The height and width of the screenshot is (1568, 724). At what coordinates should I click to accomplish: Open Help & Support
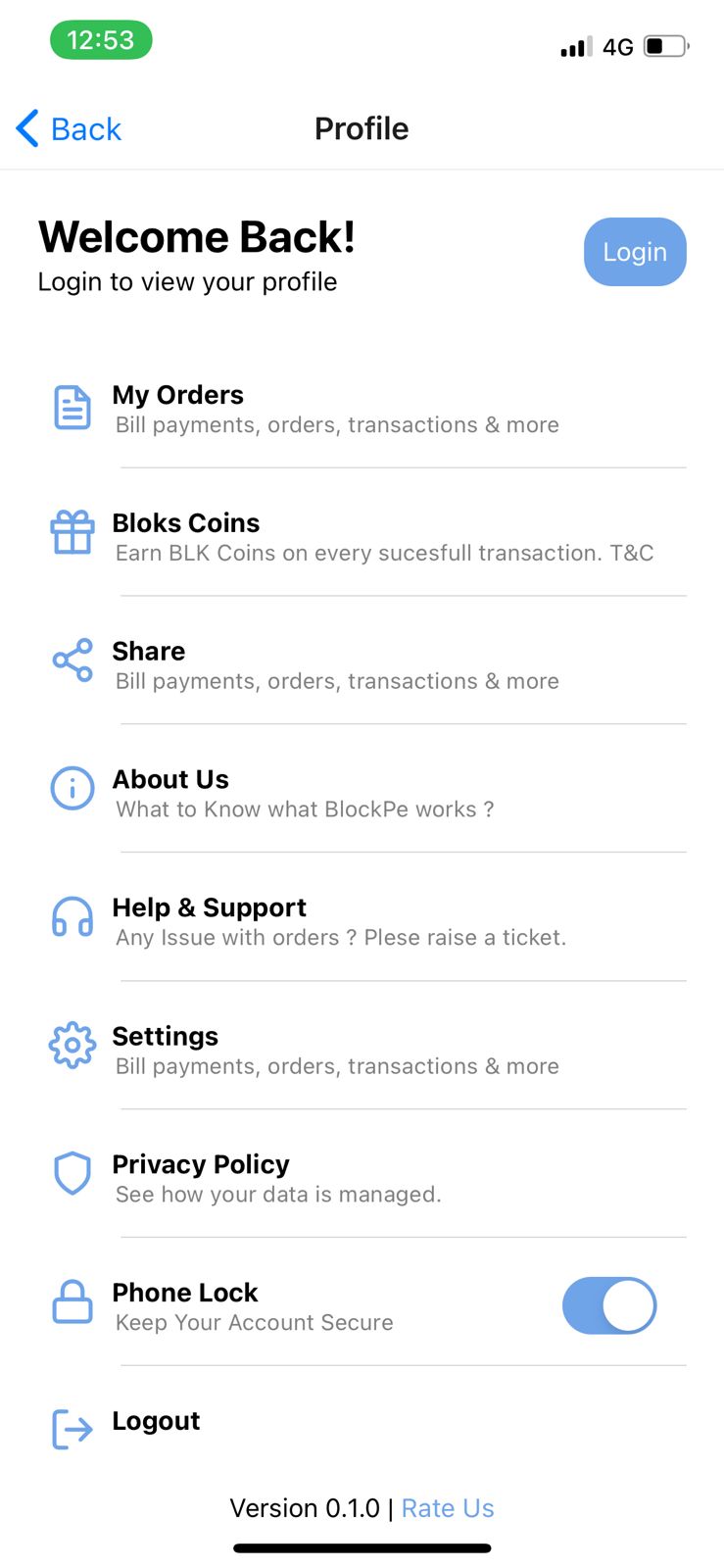pos(362,922)
